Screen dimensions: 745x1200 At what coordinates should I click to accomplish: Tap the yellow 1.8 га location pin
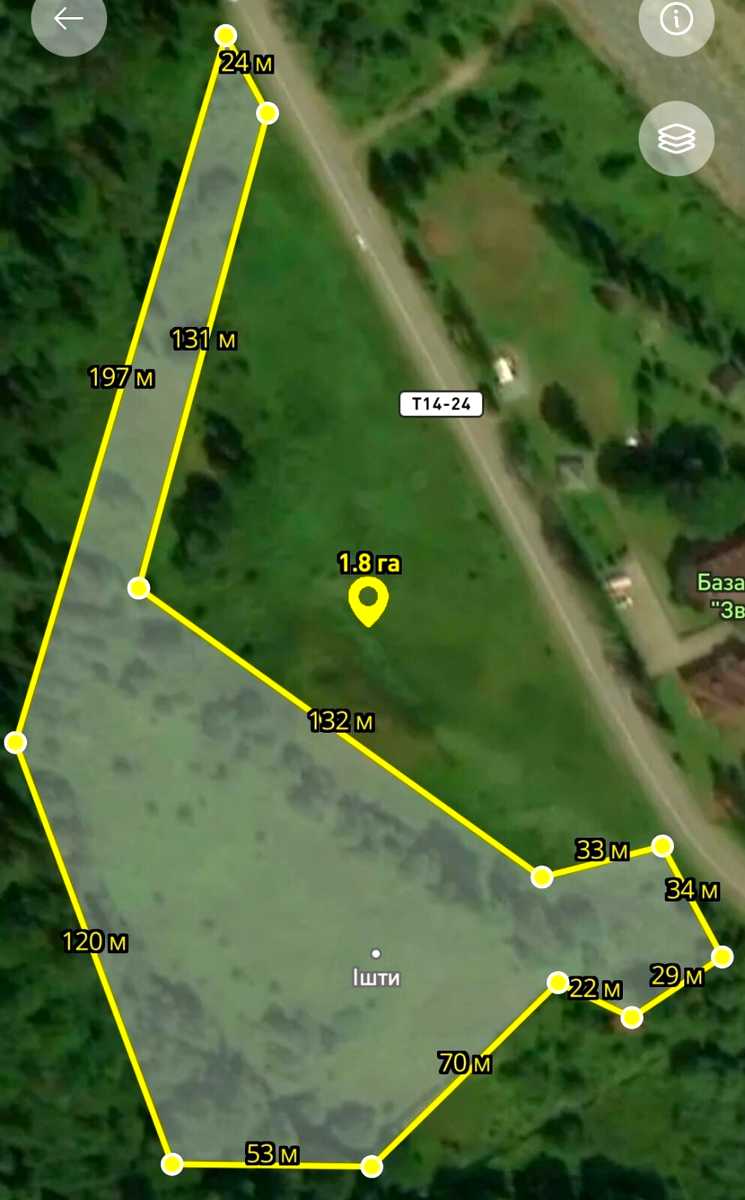[x=369, y=602]
